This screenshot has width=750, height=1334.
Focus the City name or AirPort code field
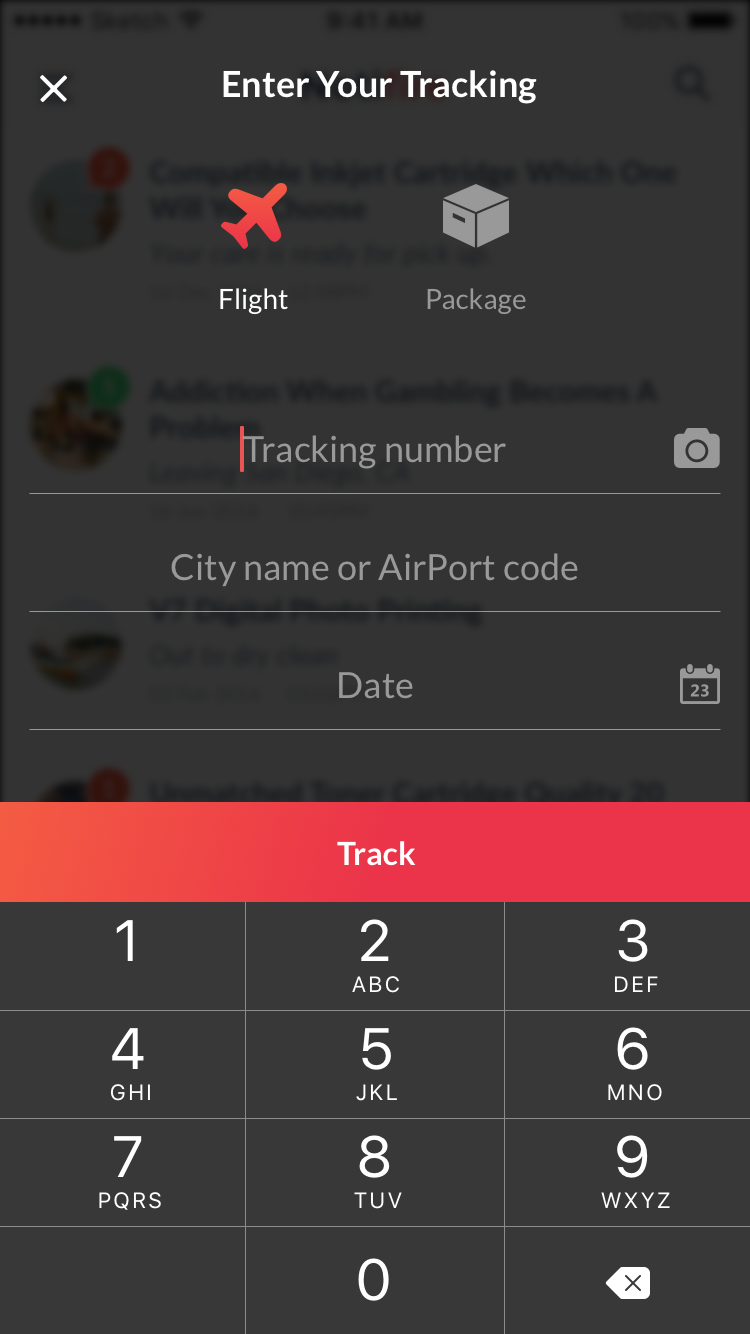pyautogui.click(x=375, y=566)
